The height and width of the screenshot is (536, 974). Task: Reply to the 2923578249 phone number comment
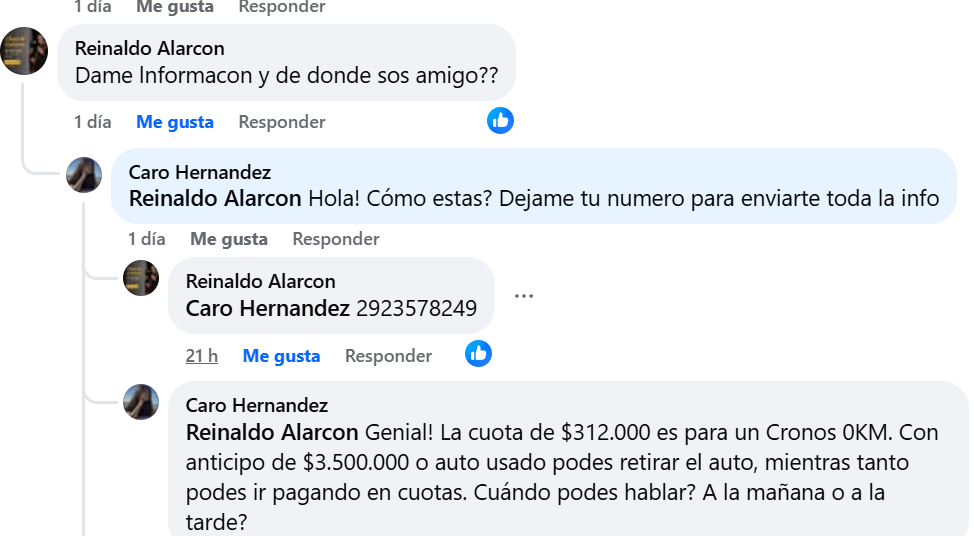[388, 356]
